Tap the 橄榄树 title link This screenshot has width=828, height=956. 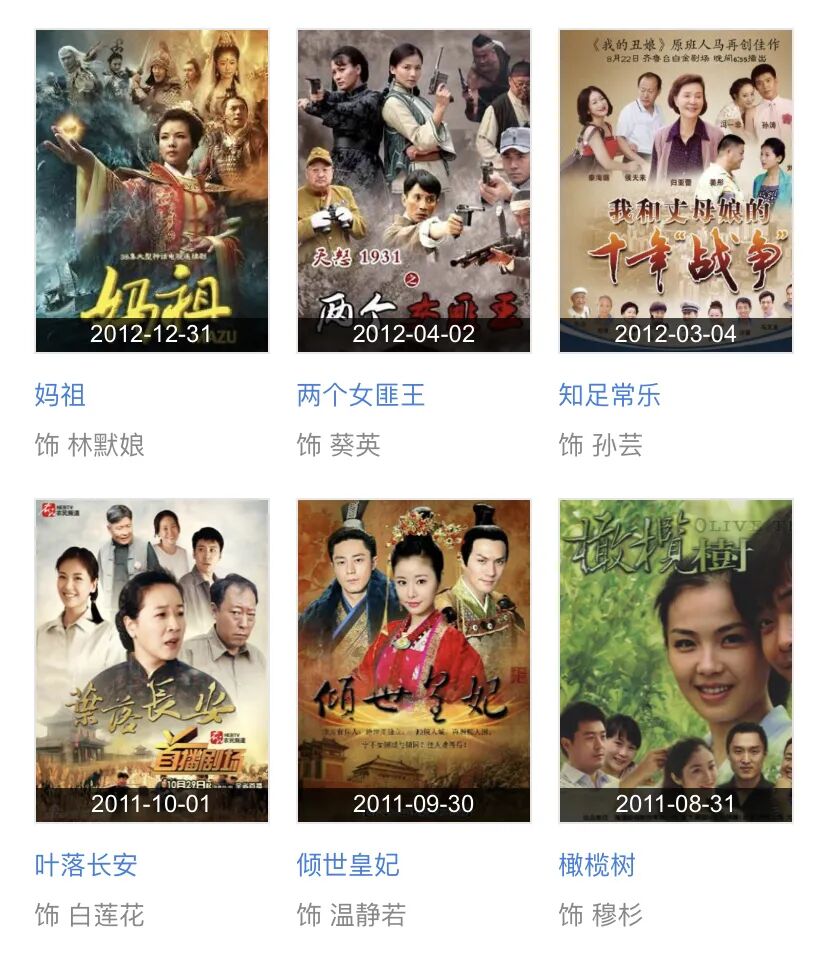pyautogui.click(x=597, y=865)
